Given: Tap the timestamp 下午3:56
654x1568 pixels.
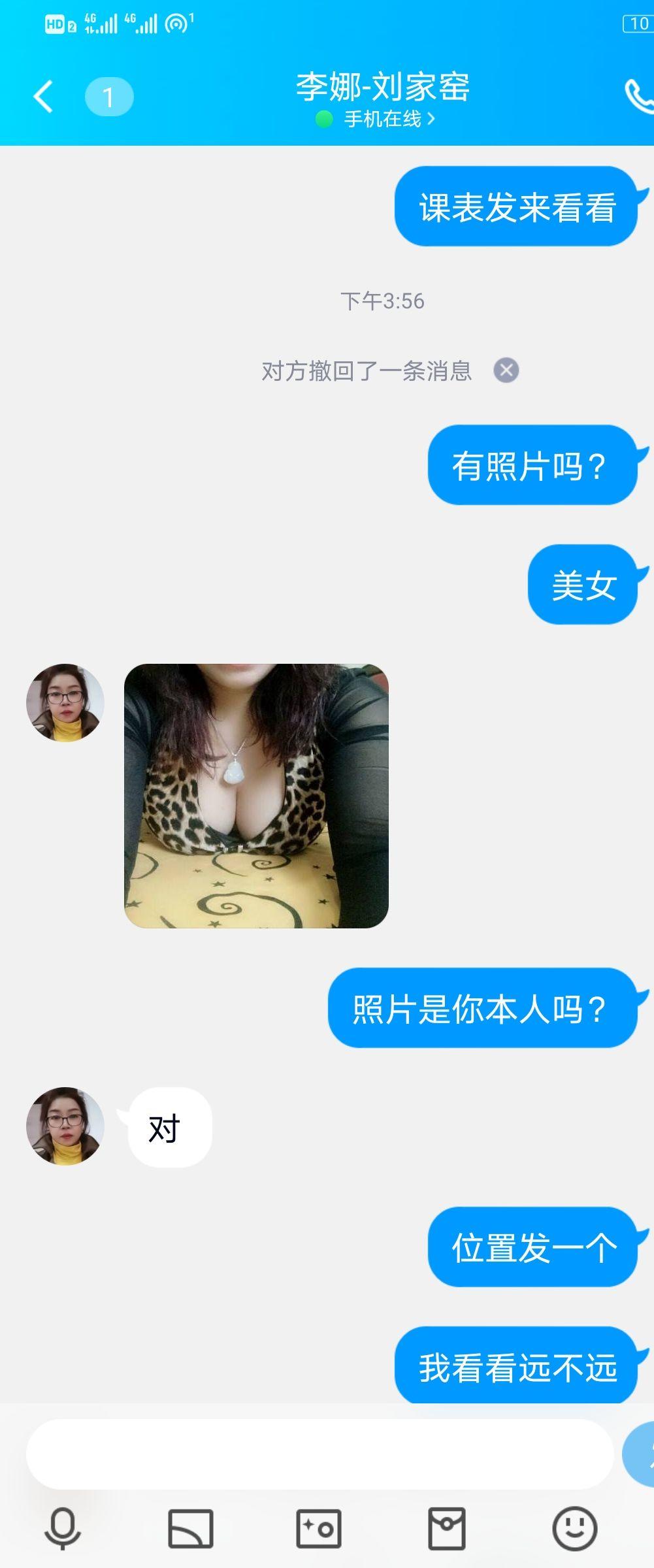Looking at the screenshot, I should (x=383, y=301).
